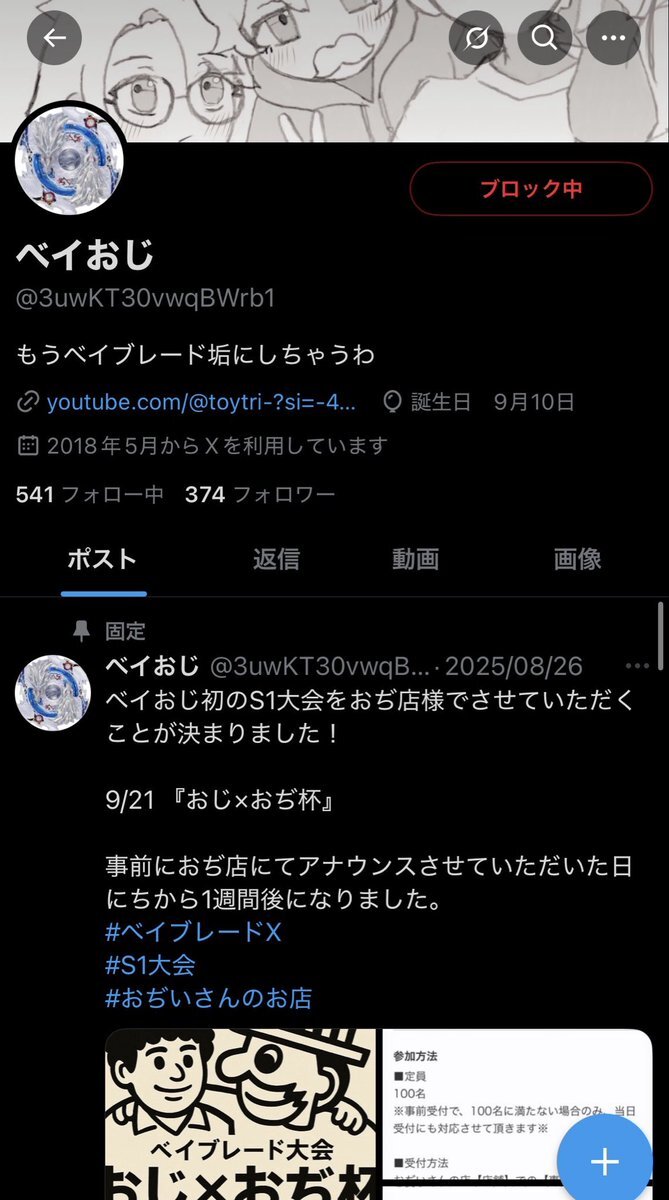Open the おじ×おぢ杯 tournament image

(241, 1115)
